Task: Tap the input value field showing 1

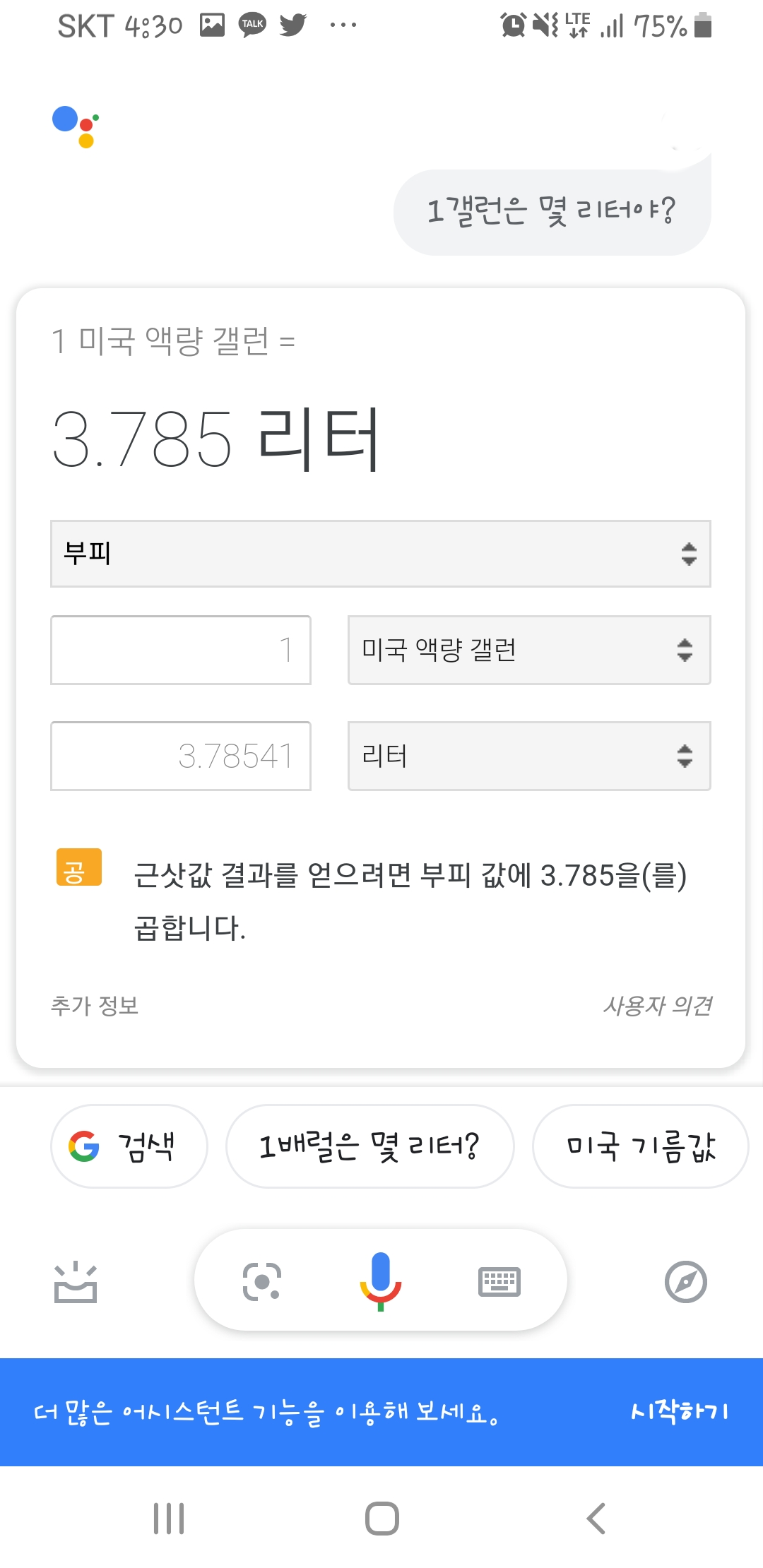Action: (x=181, y=650)
